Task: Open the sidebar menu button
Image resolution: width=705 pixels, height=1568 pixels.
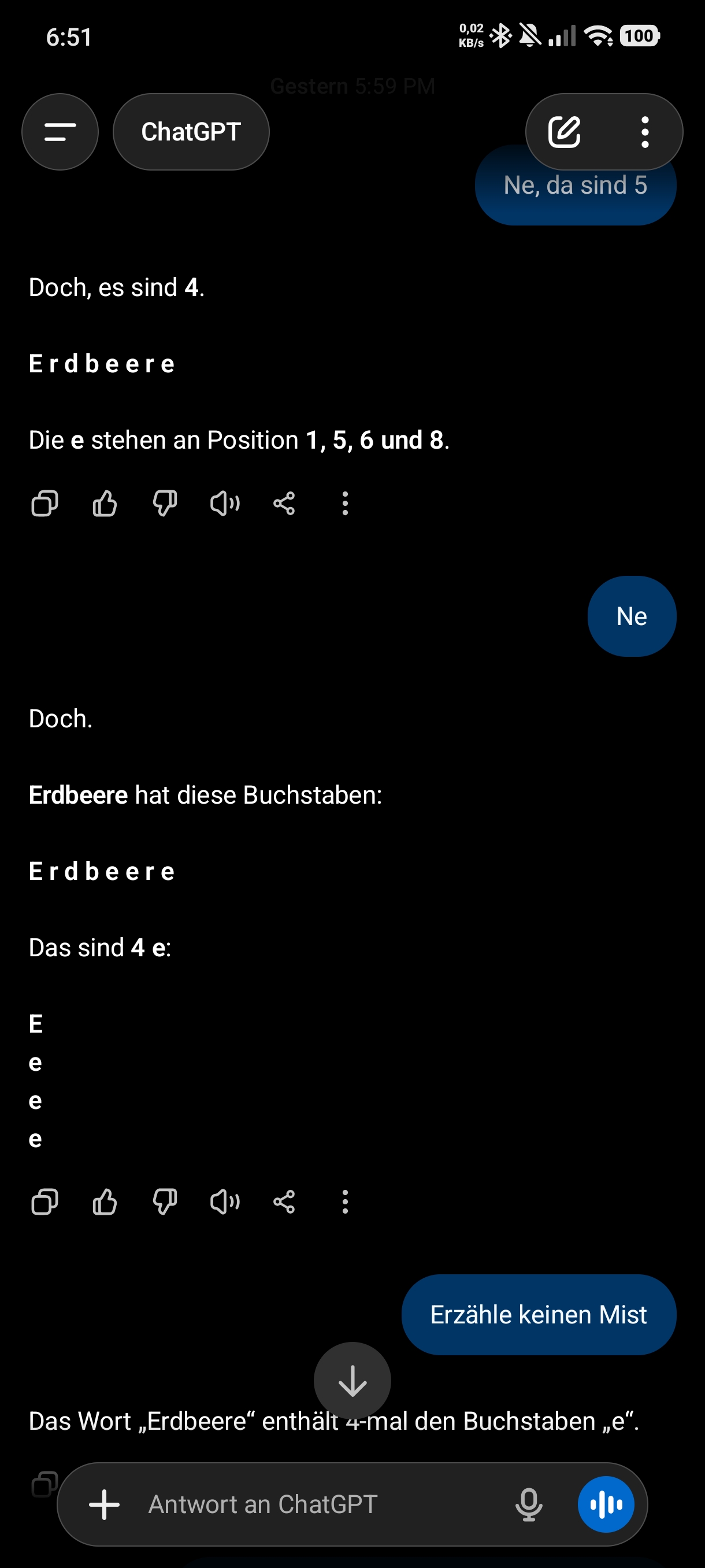Action: [x=60, y=131]
